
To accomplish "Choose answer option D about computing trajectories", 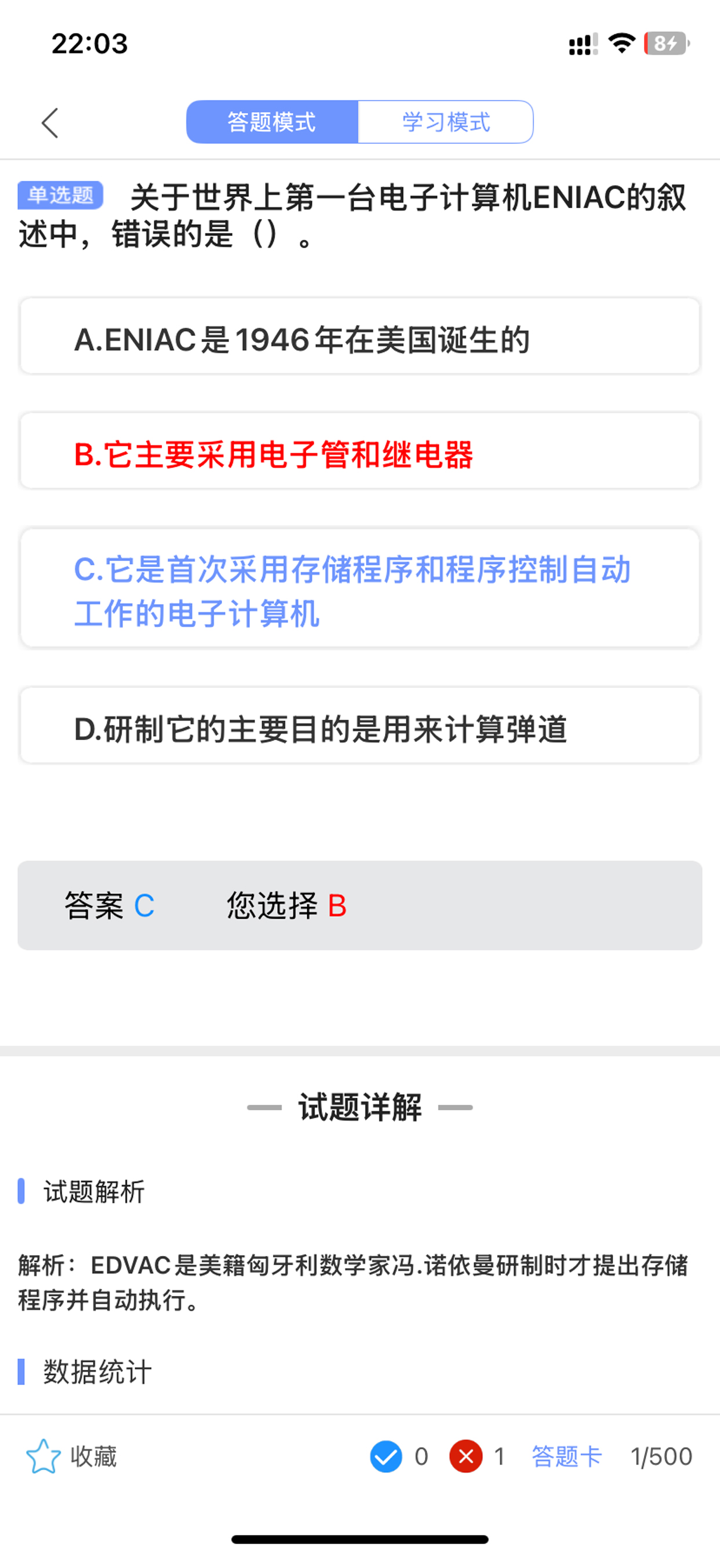I will pyautogui.click(x=360, y=725).
